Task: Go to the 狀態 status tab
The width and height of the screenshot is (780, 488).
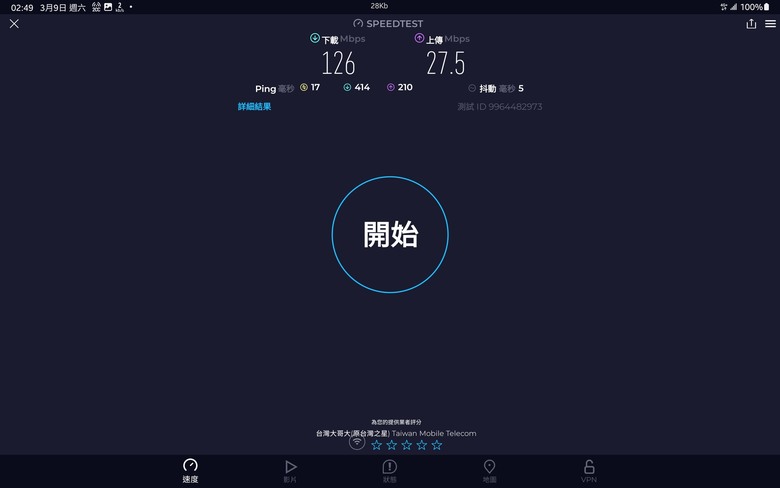Action: (x=390, y=471)
